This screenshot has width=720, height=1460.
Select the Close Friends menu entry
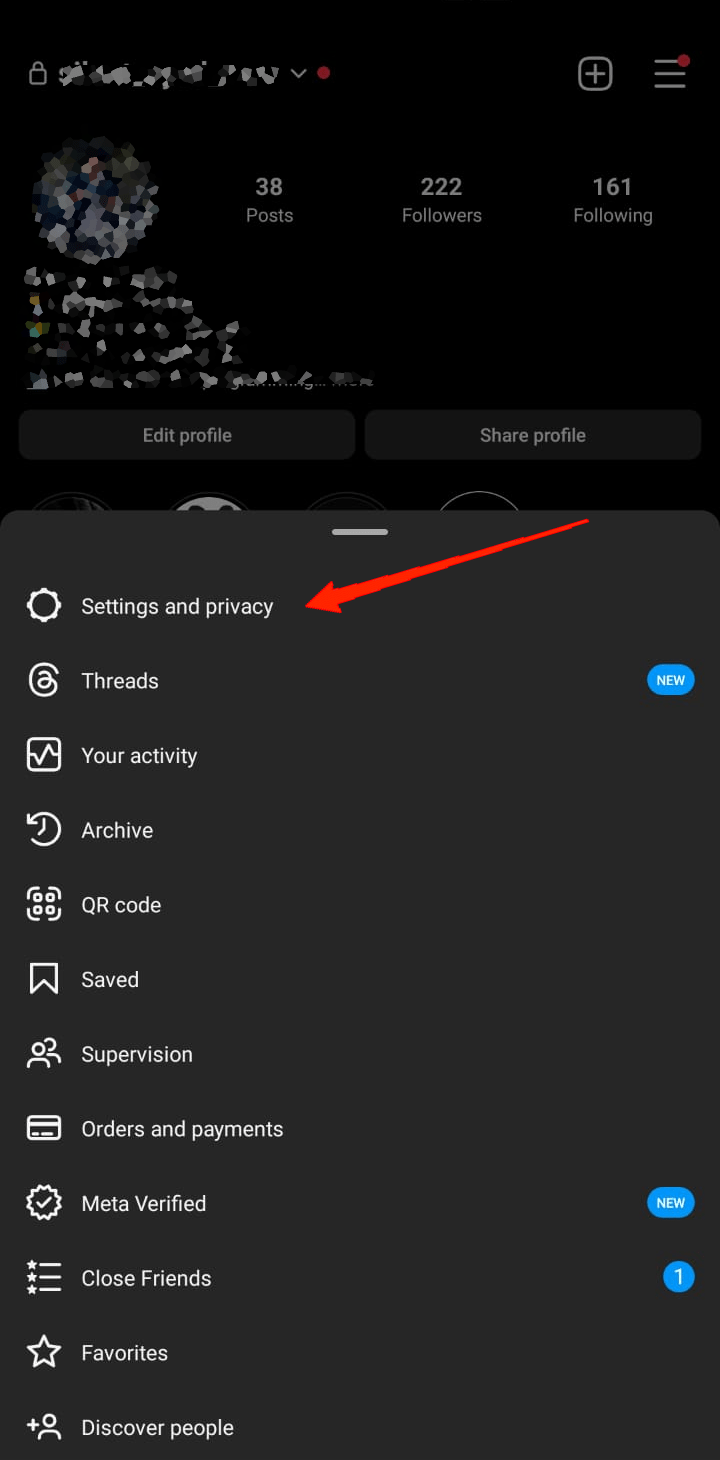(x=146, y=1277)
